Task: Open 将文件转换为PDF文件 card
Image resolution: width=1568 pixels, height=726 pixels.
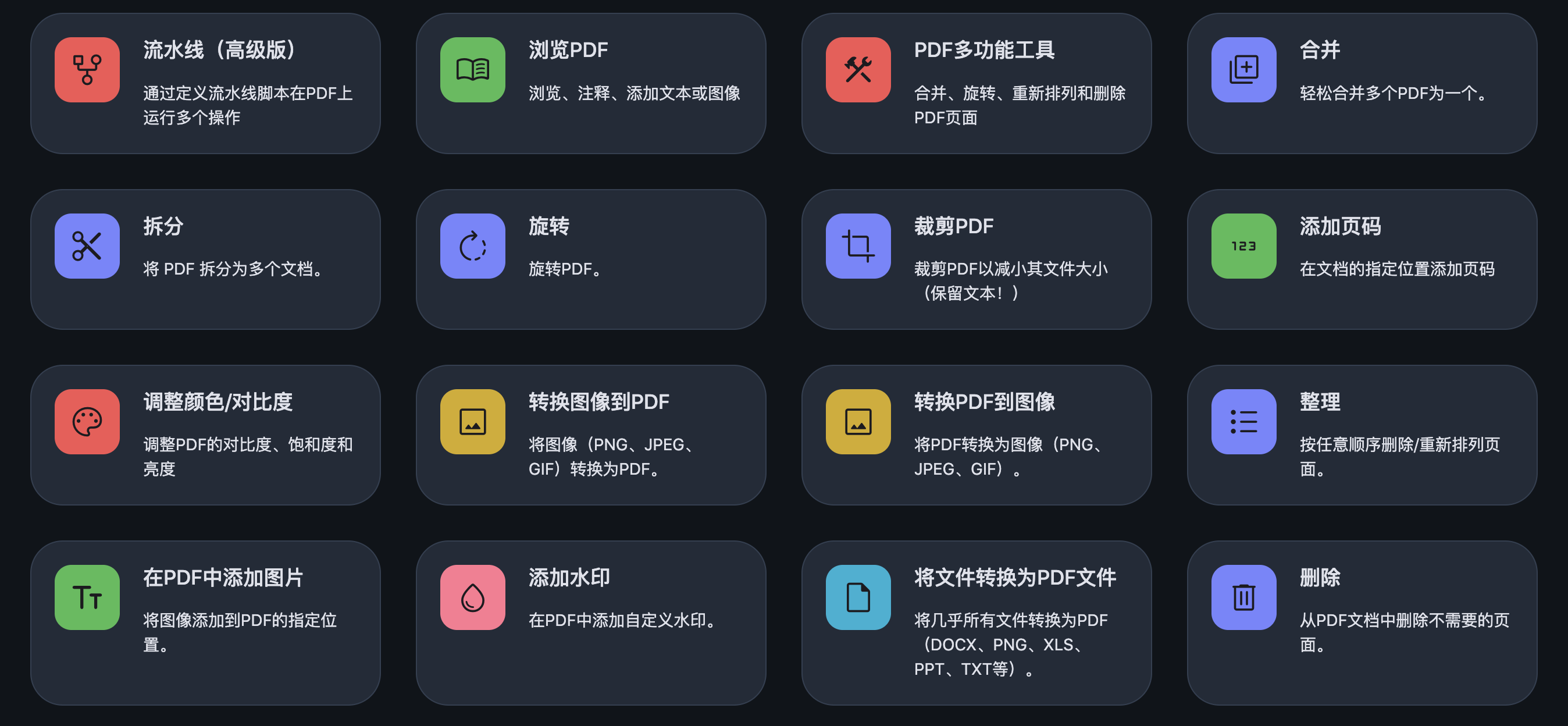Action: coord(976,622)
